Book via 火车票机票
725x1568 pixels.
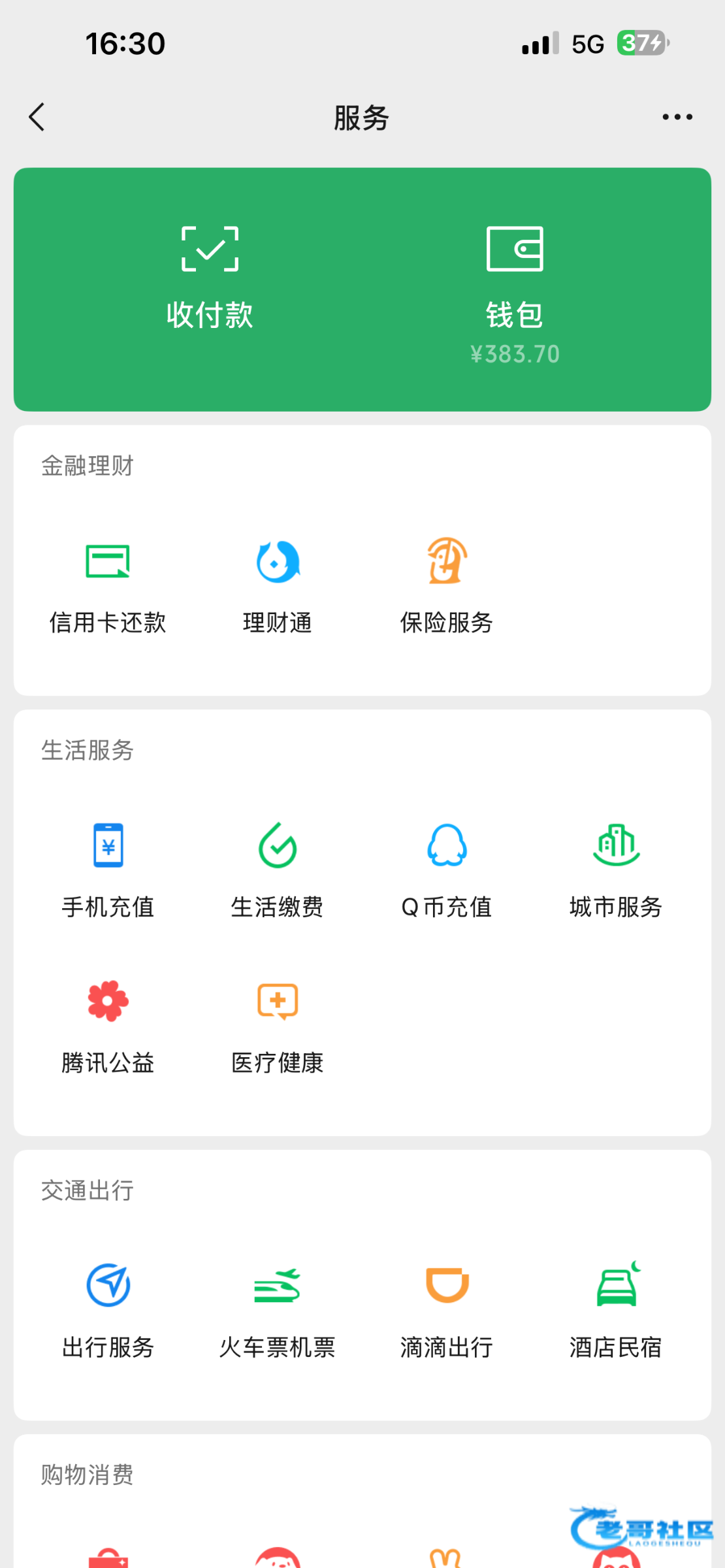coord(278,1310)
